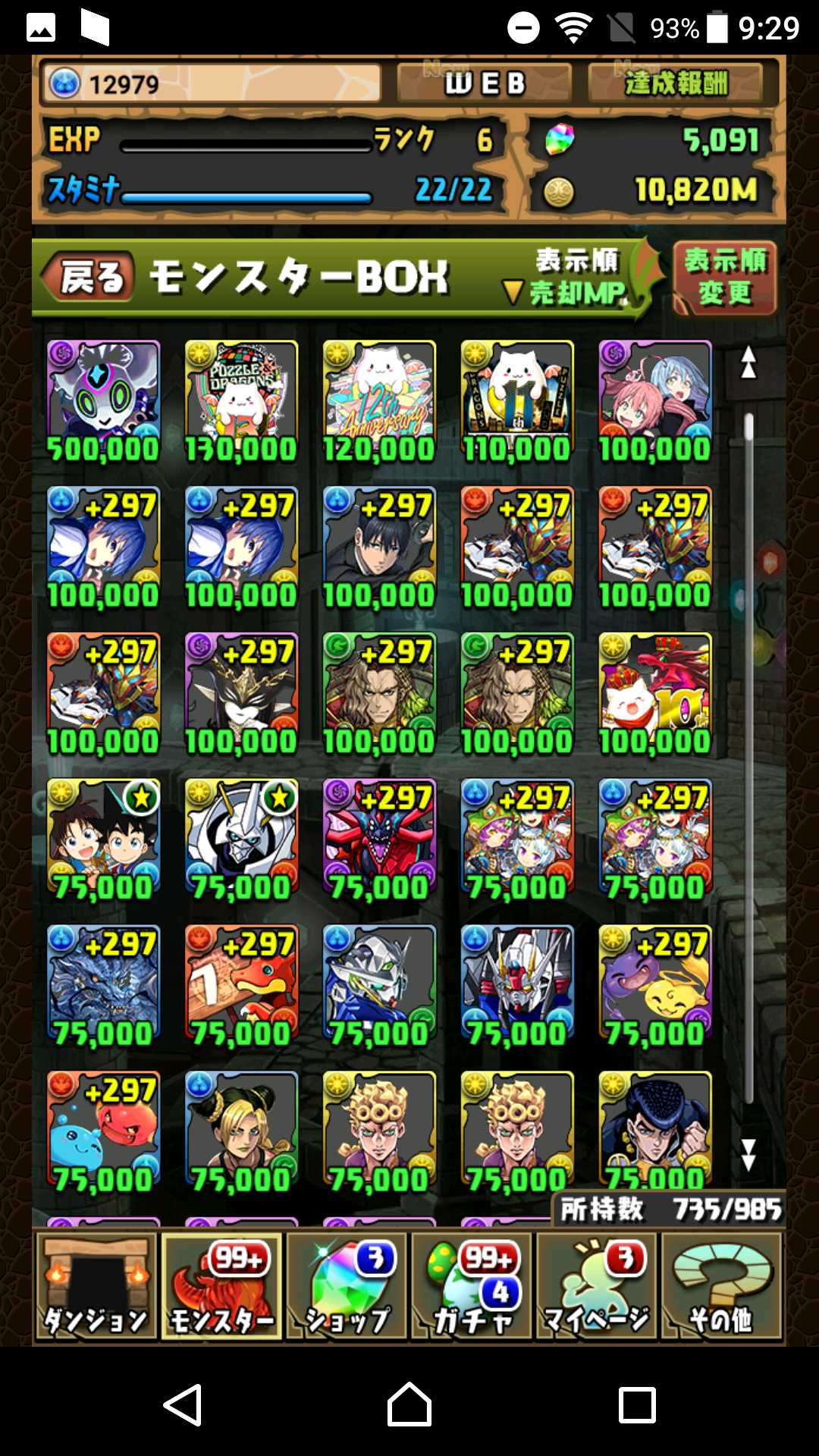Viewport: 819px width, 1456px height.
Task: Switch to the ガチャ tab
Action: coord(472,1286)
